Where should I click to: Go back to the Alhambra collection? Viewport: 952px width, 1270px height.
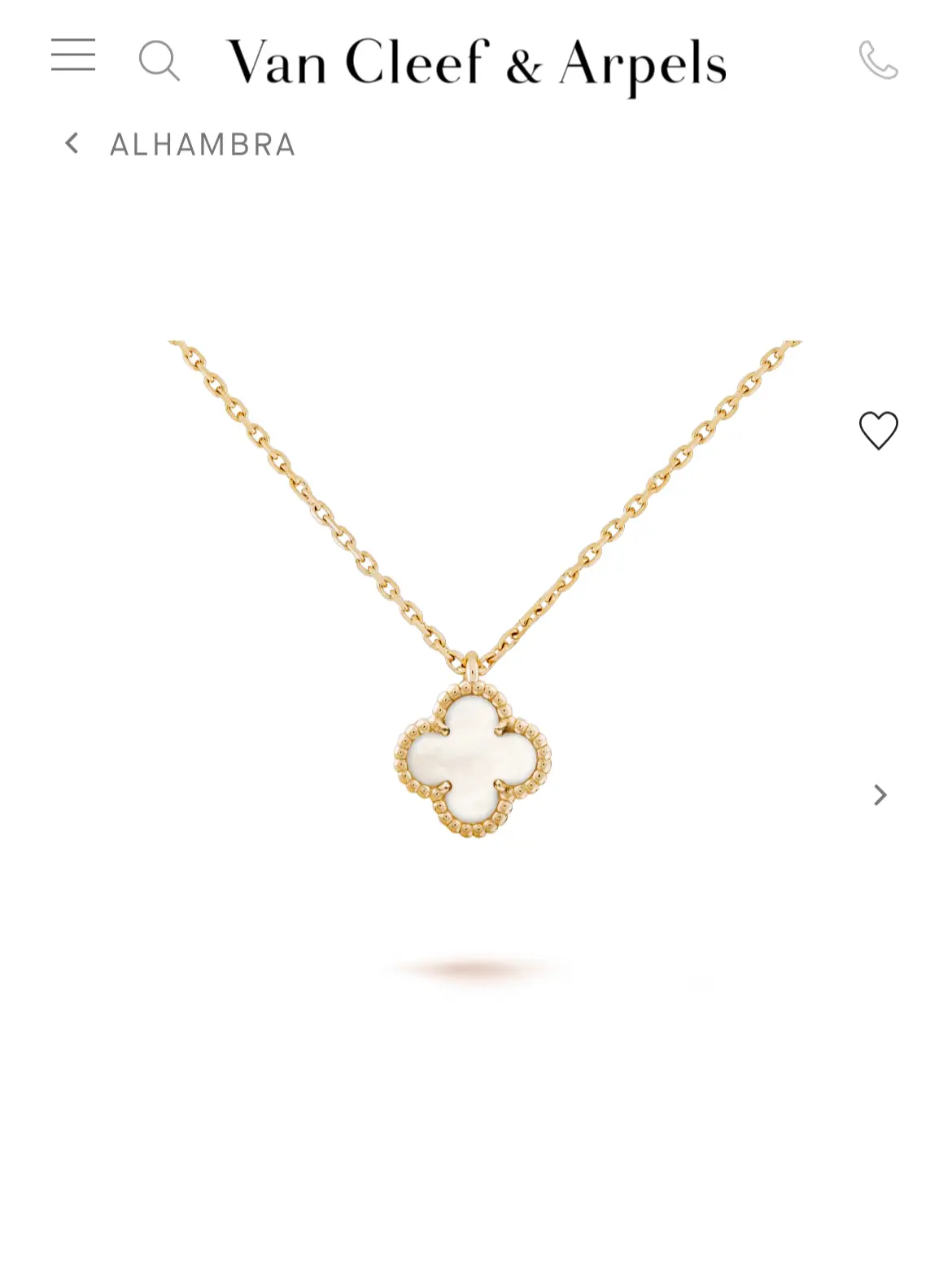179,145
